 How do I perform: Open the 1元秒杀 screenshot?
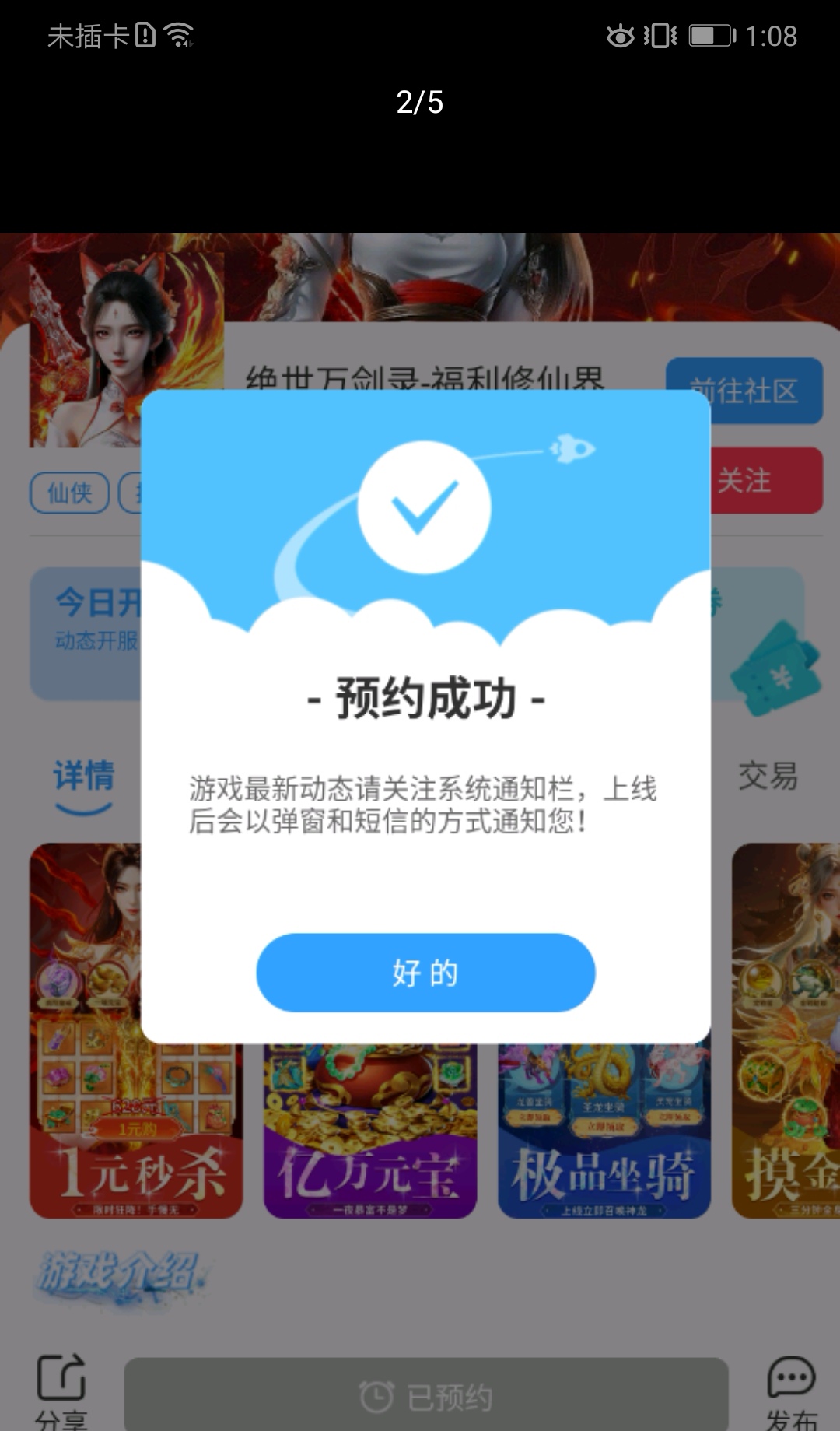[x=86, y=1128]
